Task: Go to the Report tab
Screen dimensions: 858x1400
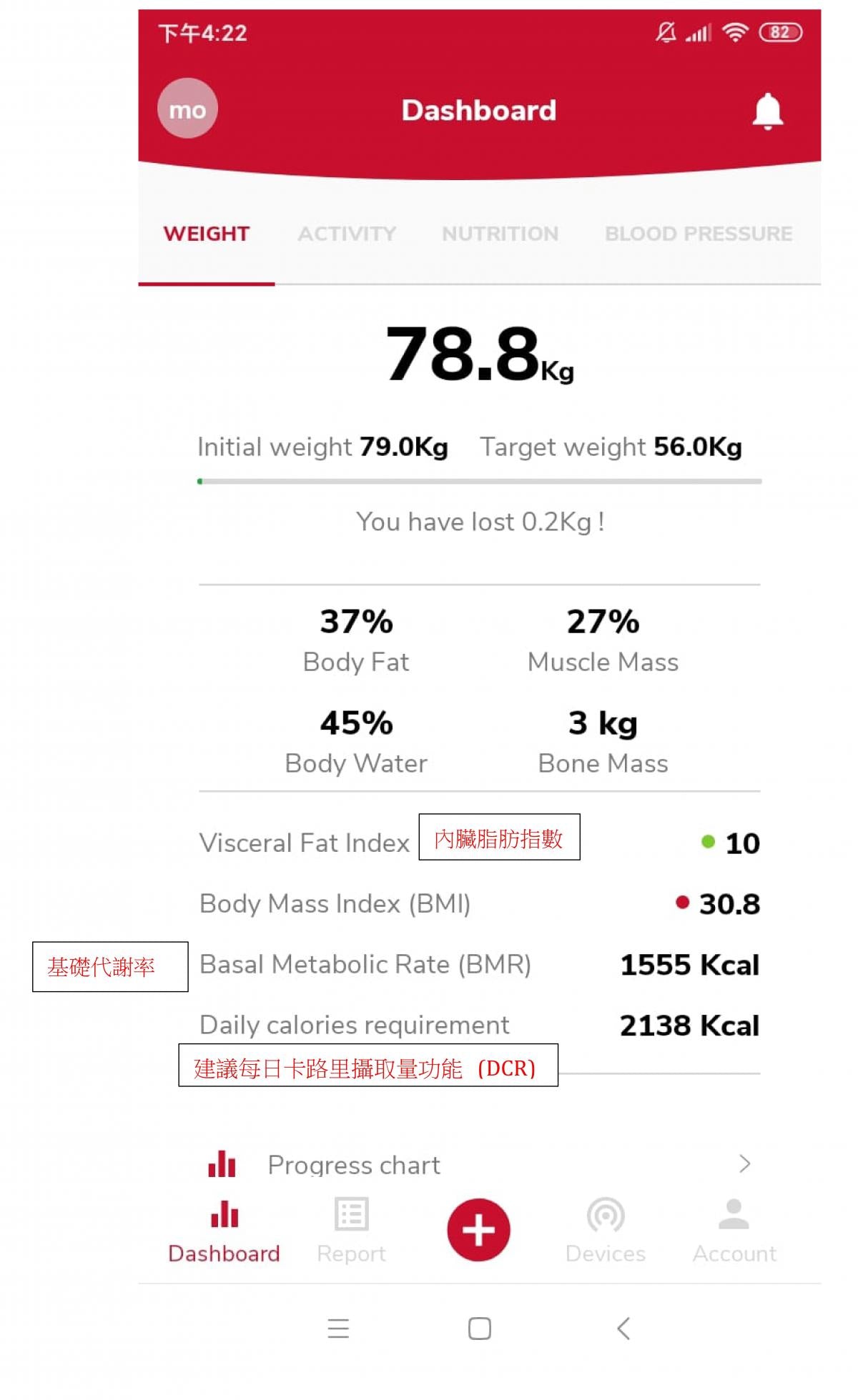Action: pos(351,1229)
